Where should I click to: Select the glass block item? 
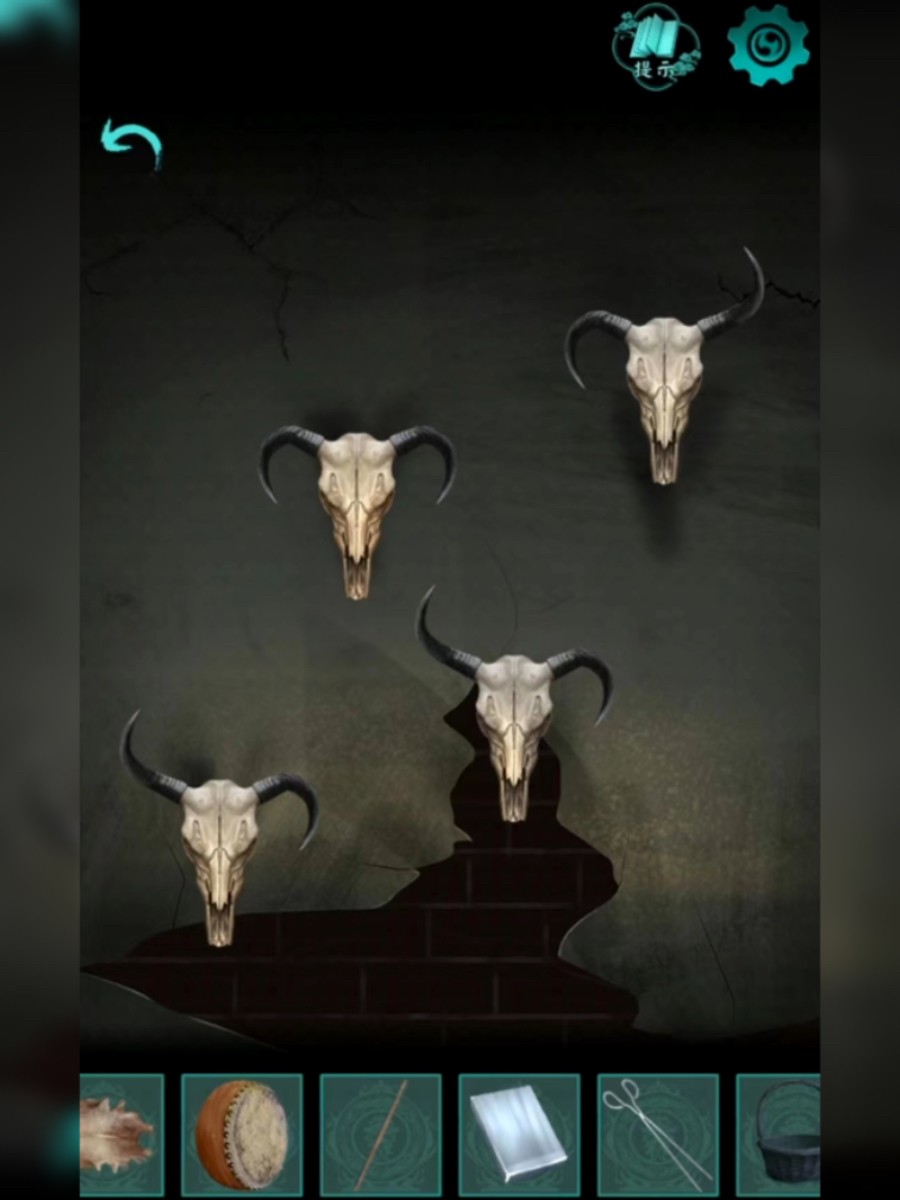(518, 1134)
